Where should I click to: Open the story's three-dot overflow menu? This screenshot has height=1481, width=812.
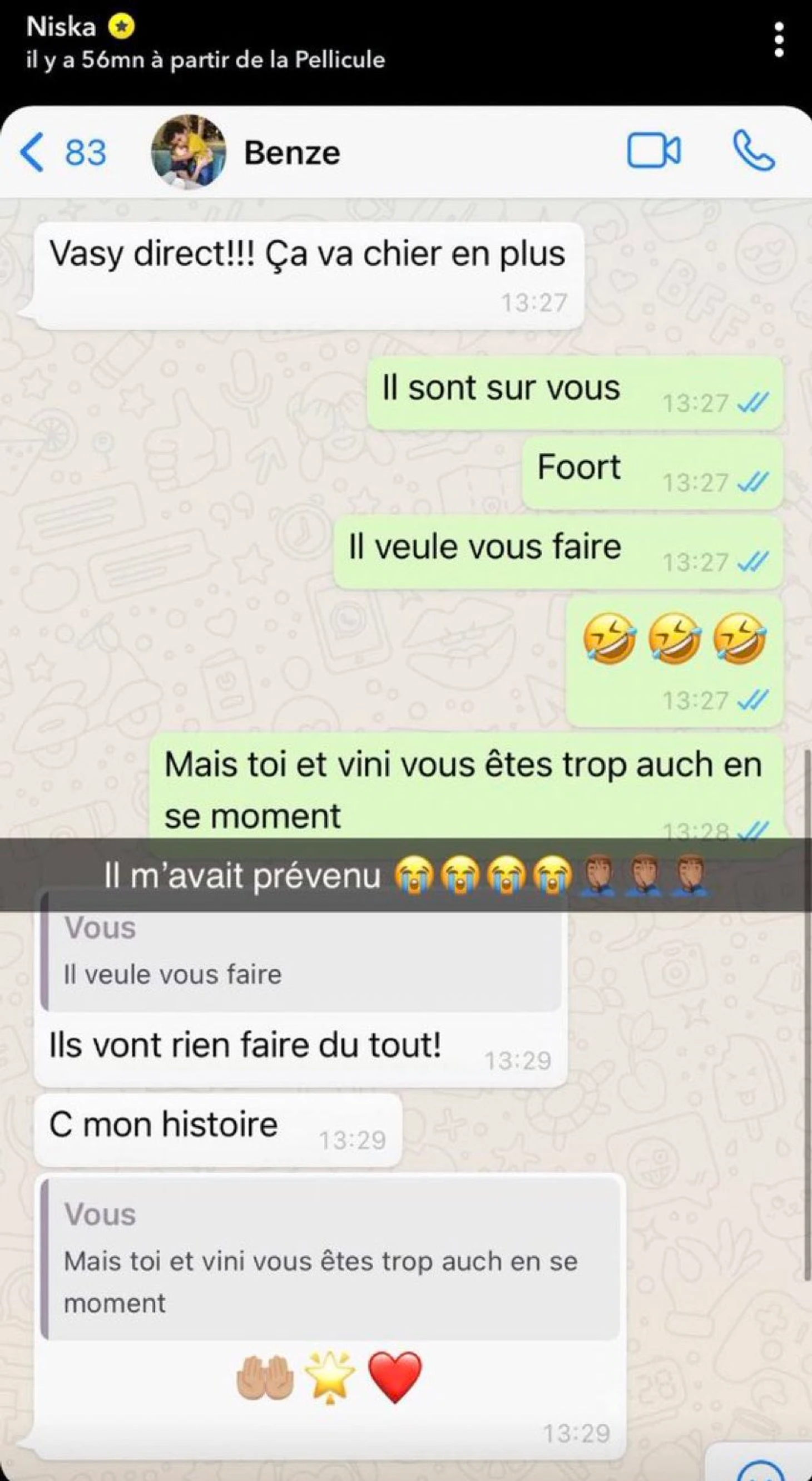coord(779,40)
